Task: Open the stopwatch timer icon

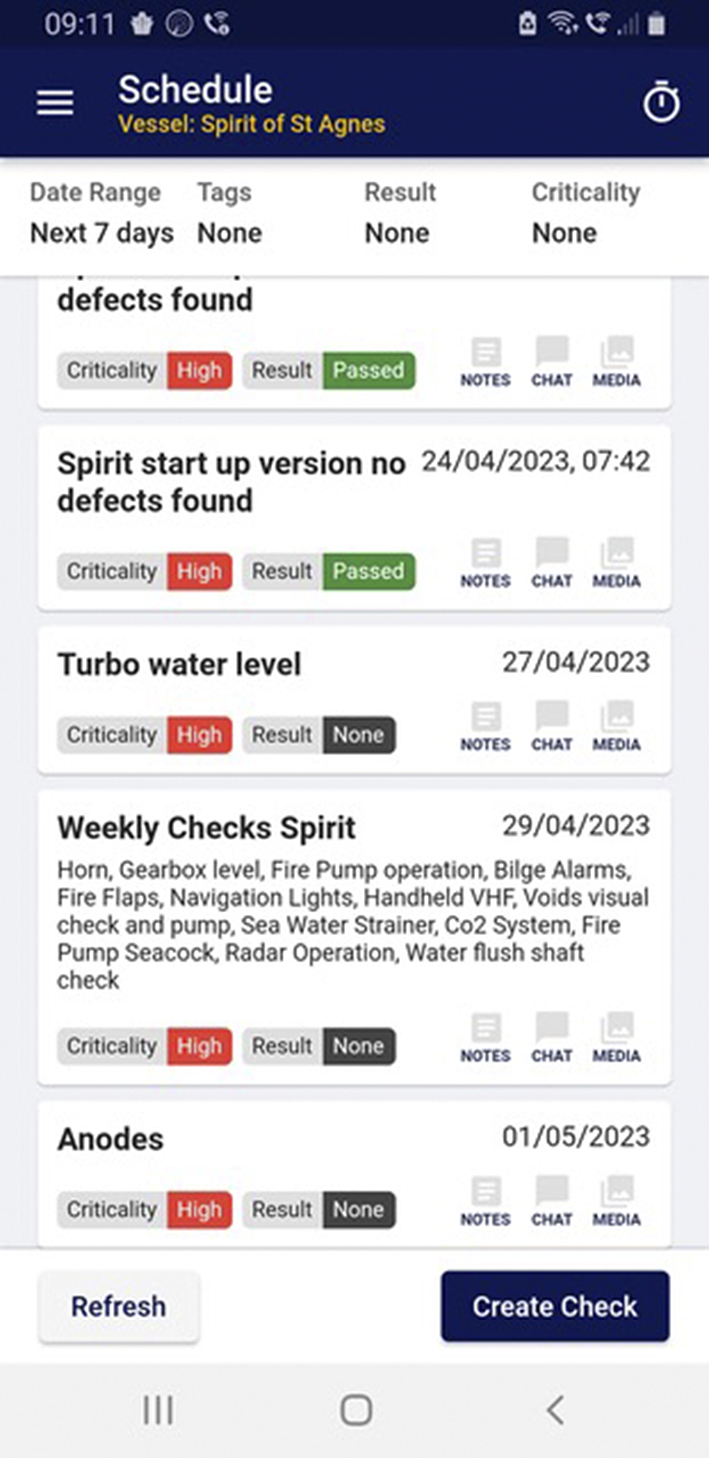Action: pyautogui.click(x=661, y=103)
